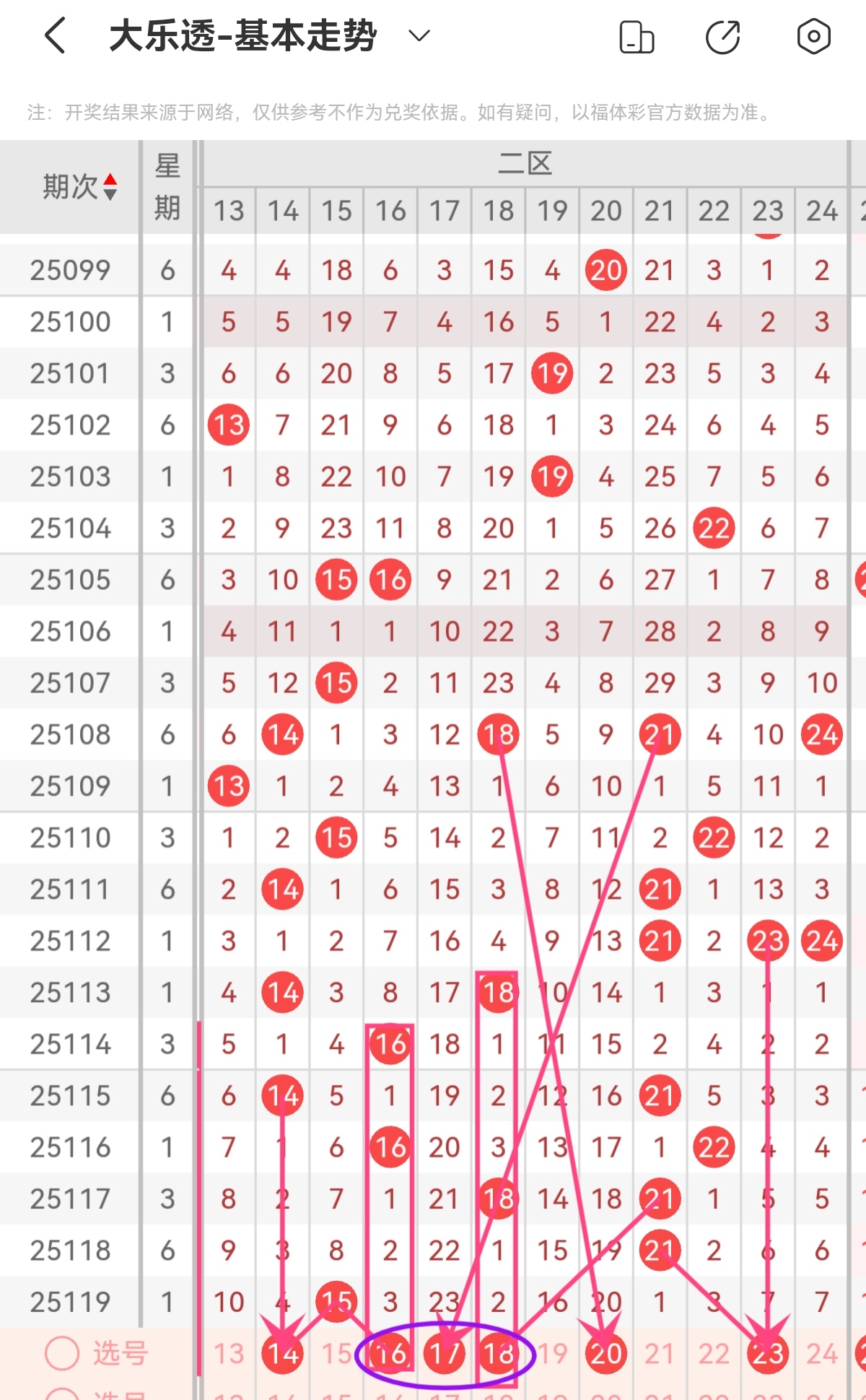Tap the column header labeled 13
Viewport: 866px width, 1400px height.
(228, 212)
